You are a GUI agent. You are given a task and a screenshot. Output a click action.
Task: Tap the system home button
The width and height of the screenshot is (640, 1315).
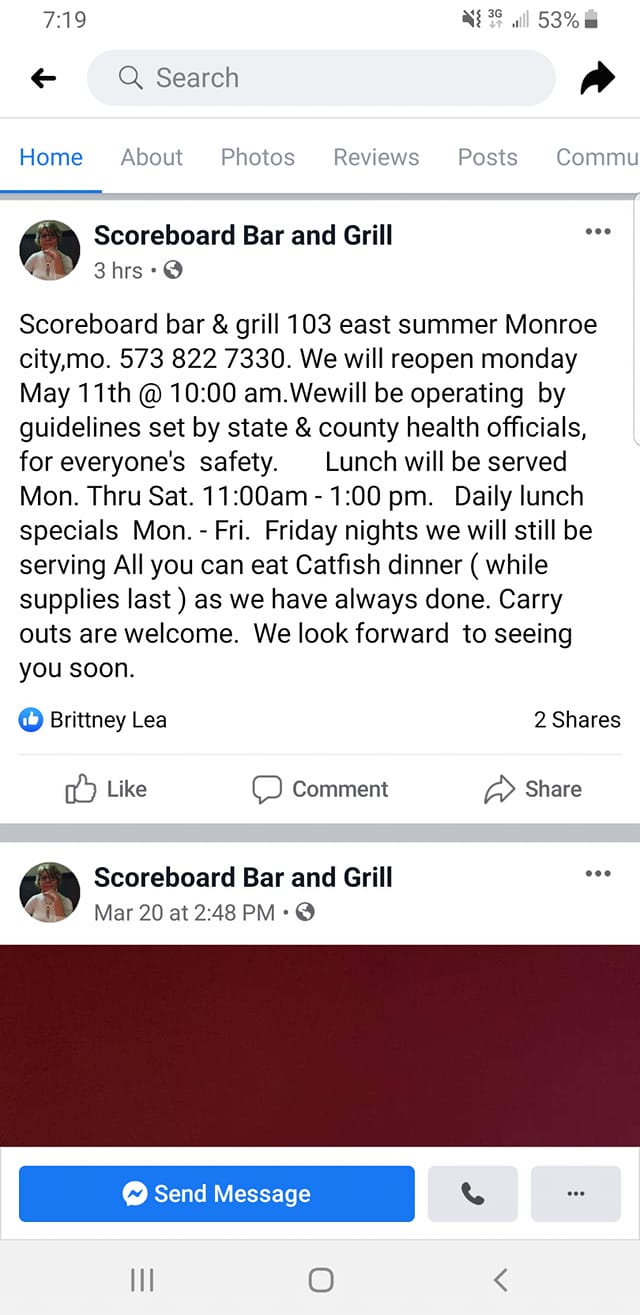[320, 1279]
